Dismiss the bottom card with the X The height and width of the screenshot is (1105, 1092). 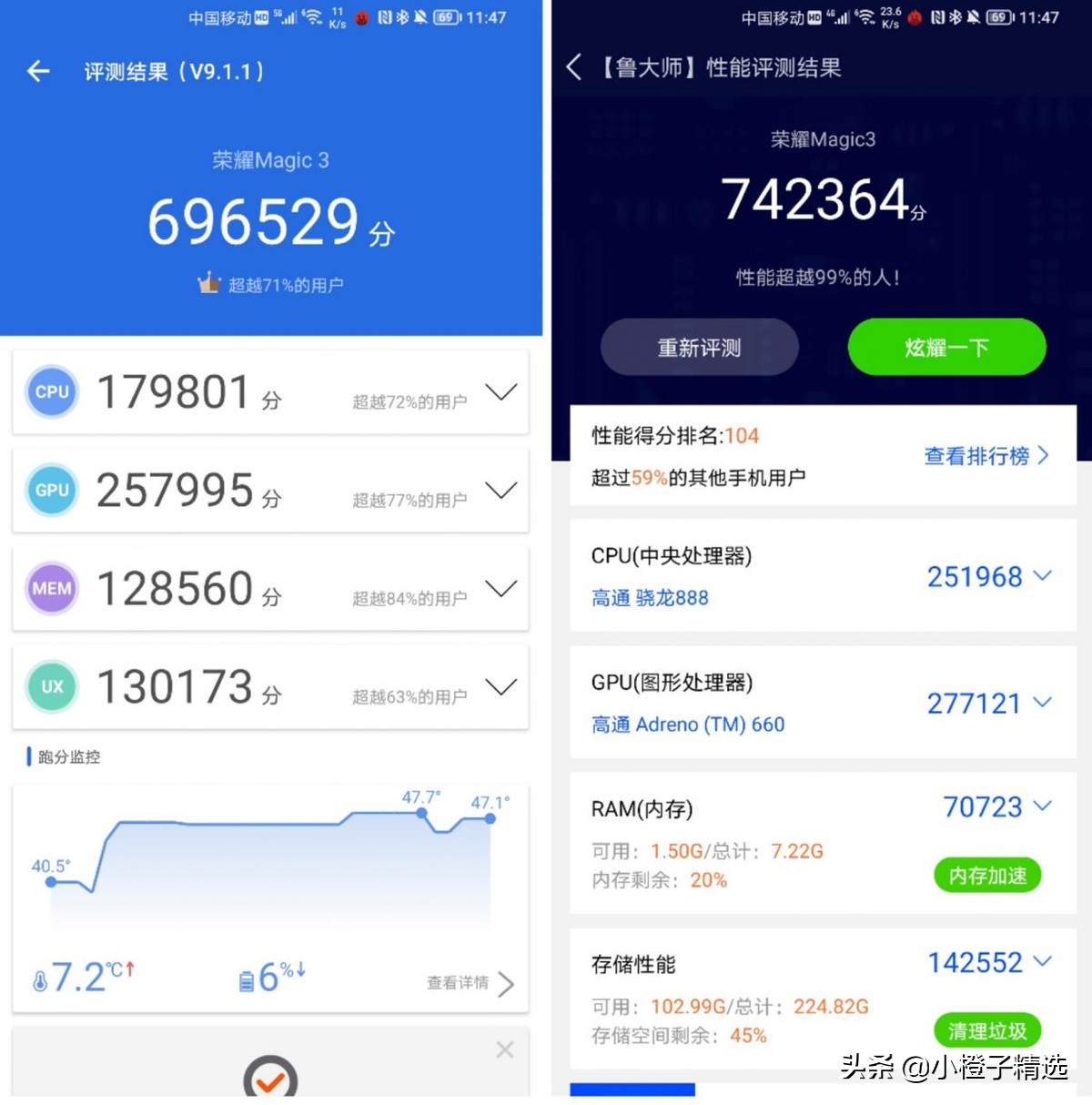coord(505,1049)
